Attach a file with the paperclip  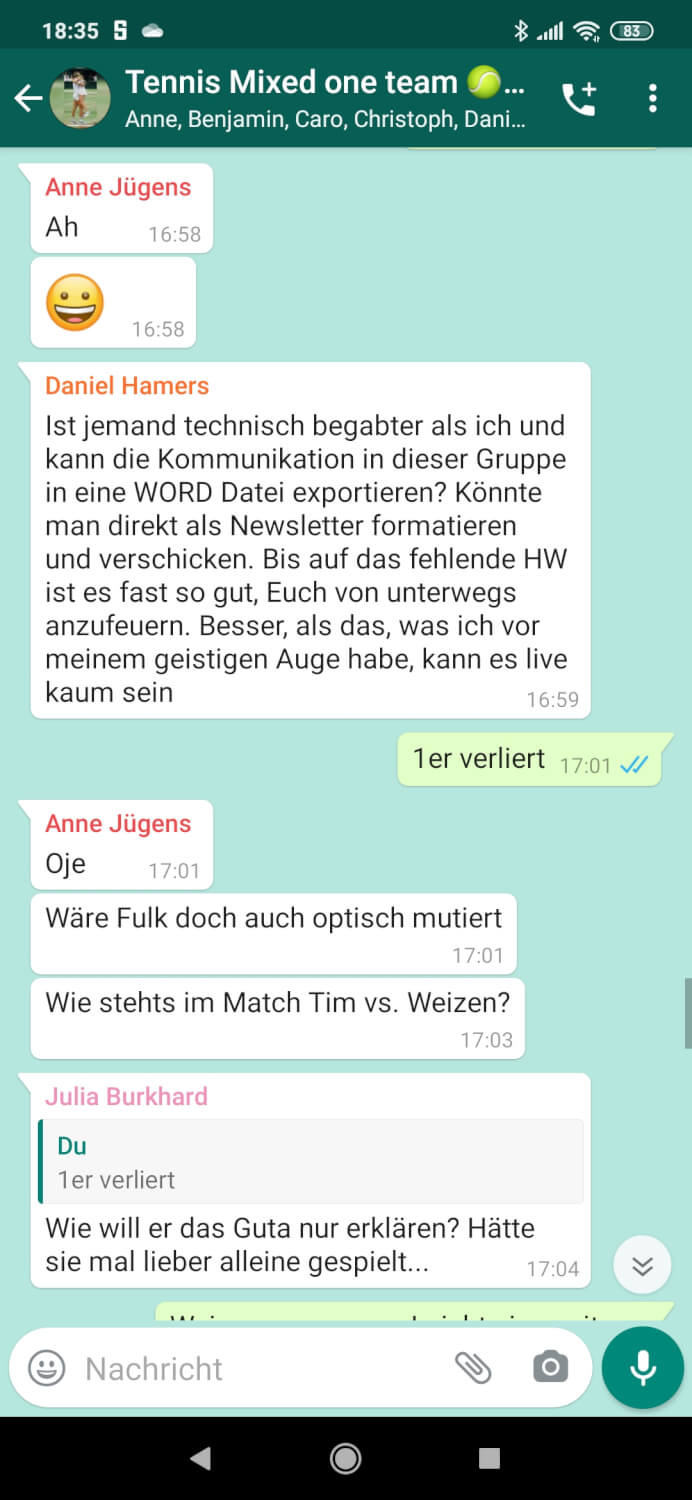pyautogui.click(x=473, y=1368)
